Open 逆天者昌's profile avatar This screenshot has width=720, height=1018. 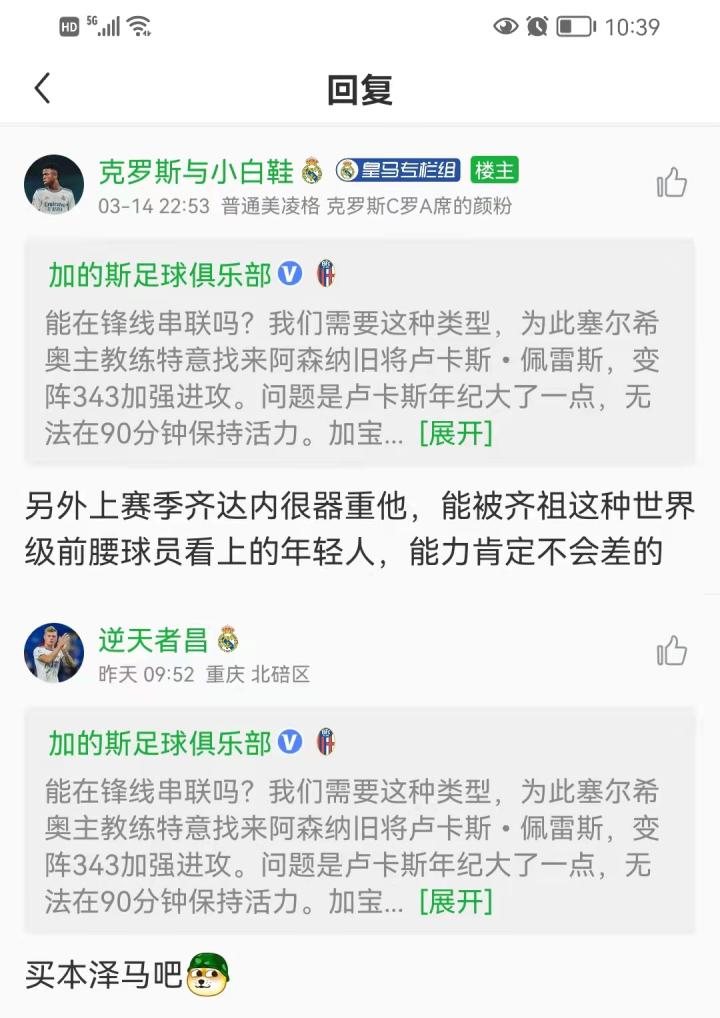click(54, 652)
